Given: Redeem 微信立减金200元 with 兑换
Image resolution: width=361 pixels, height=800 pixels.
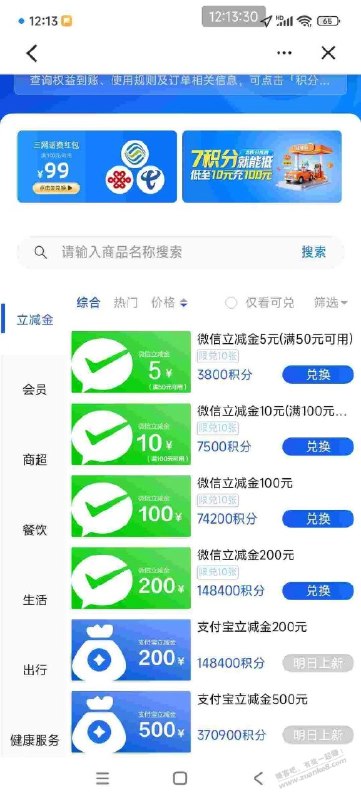Looking at the screenshot, I should (318, 591).
